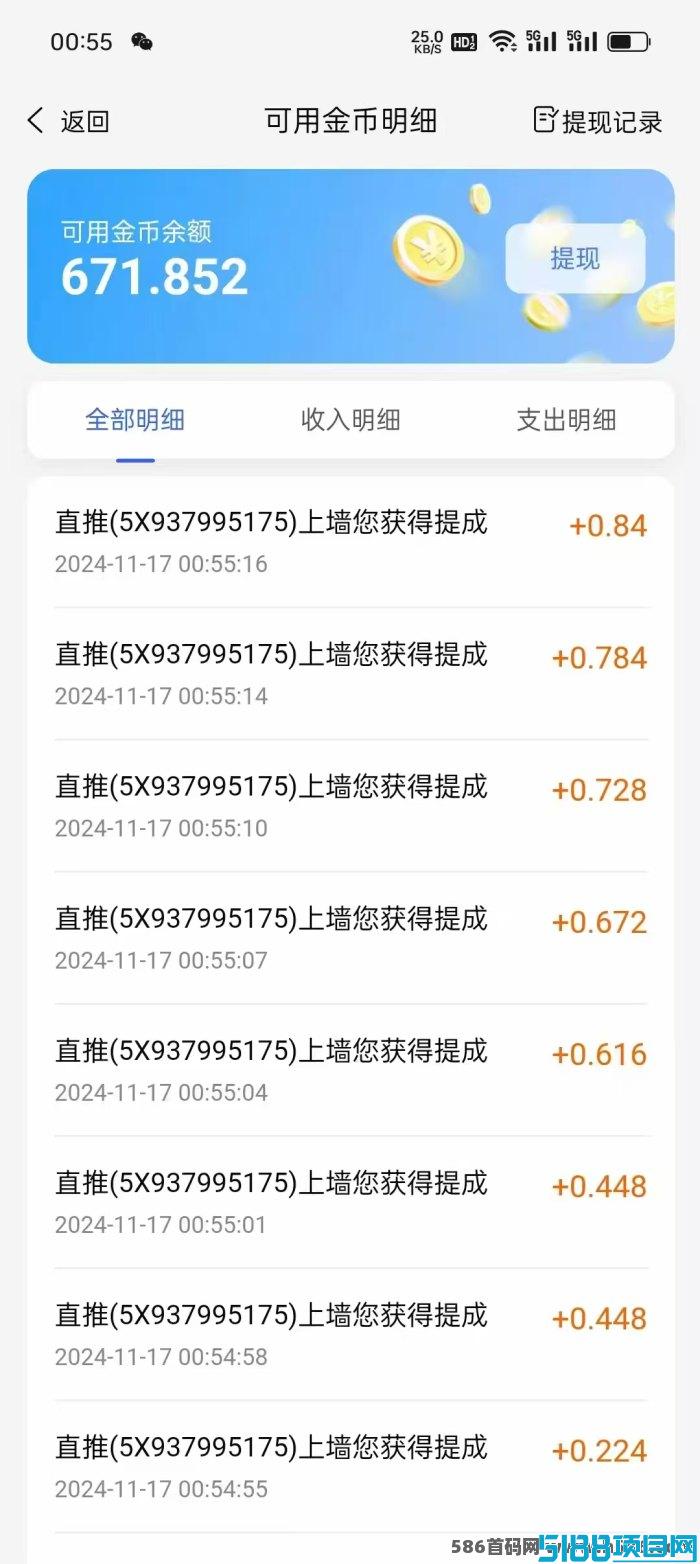Switch to the 收入明细 tab
The height and width of the screenshot is (1564, 700).
click(351, 420)
